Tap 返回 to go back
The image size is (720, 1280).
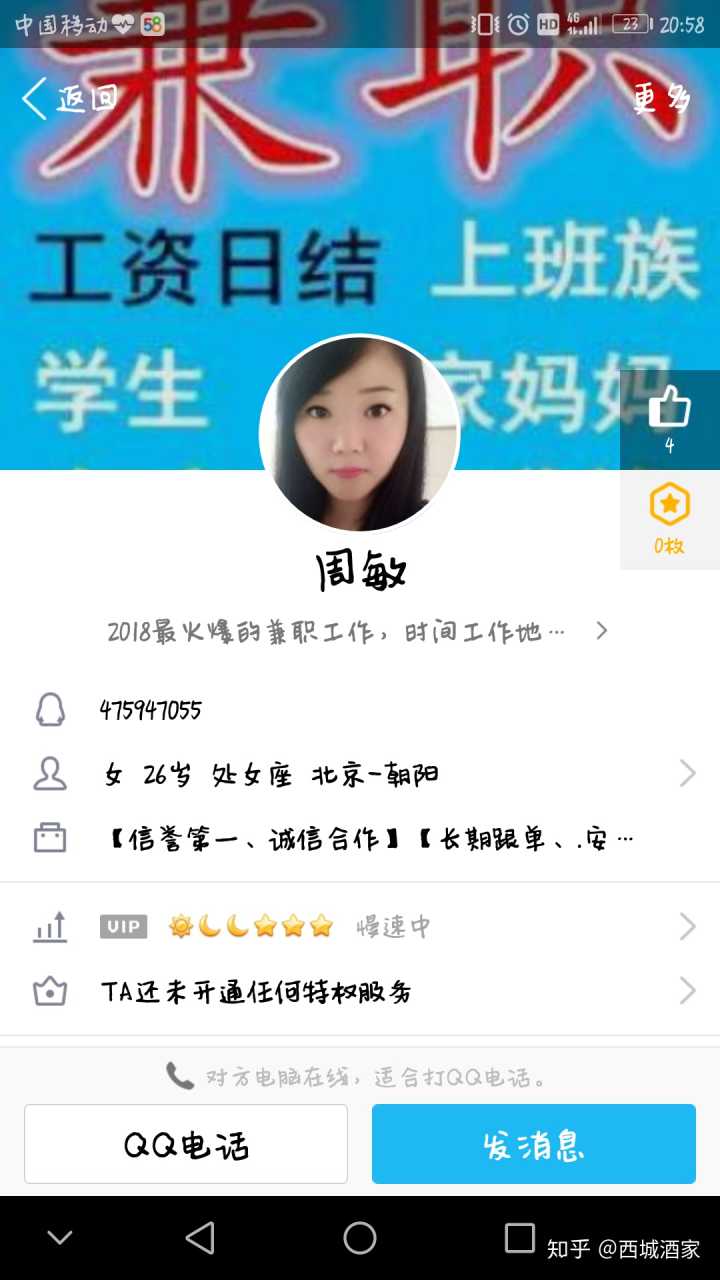pos(68,98)
